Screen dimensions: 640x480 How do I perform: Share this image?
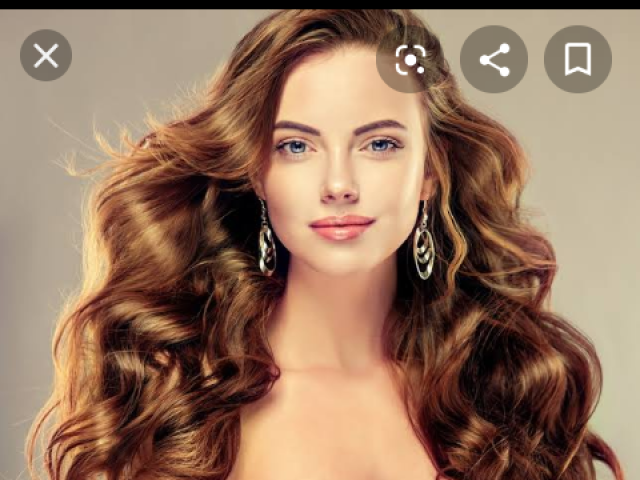point(494,60)
